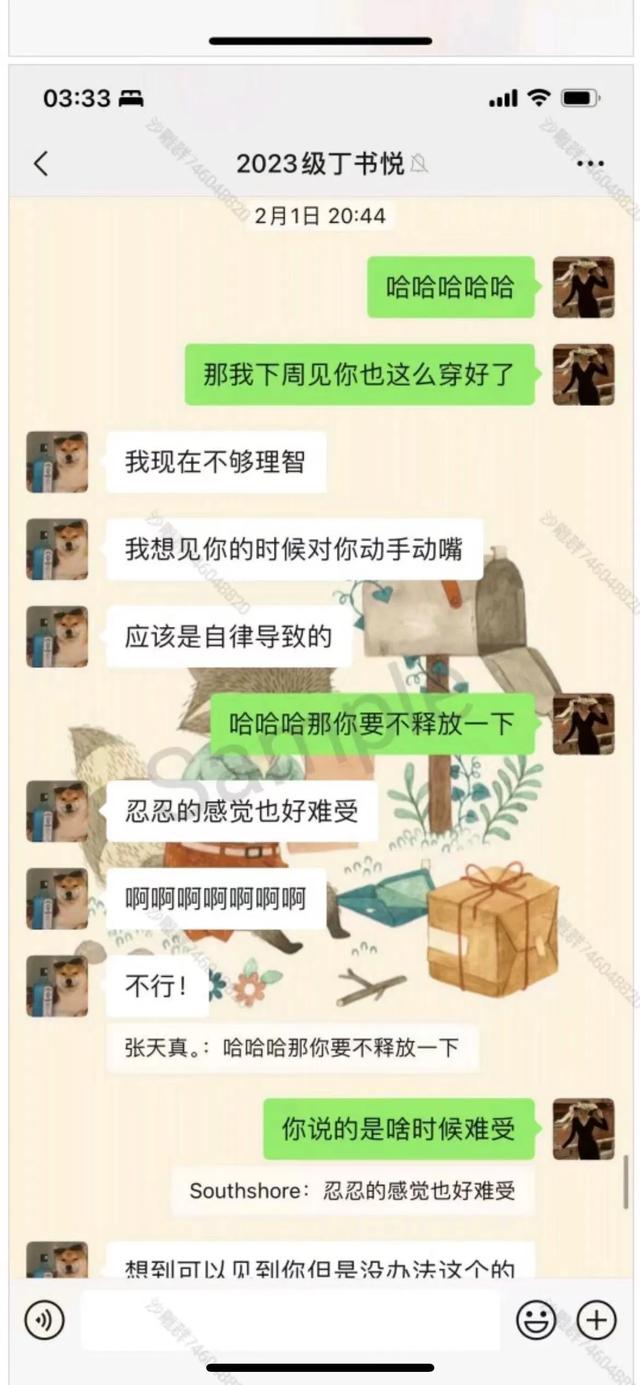
Task: Switch to voice message input
Action: click(x=44, y=1320)
